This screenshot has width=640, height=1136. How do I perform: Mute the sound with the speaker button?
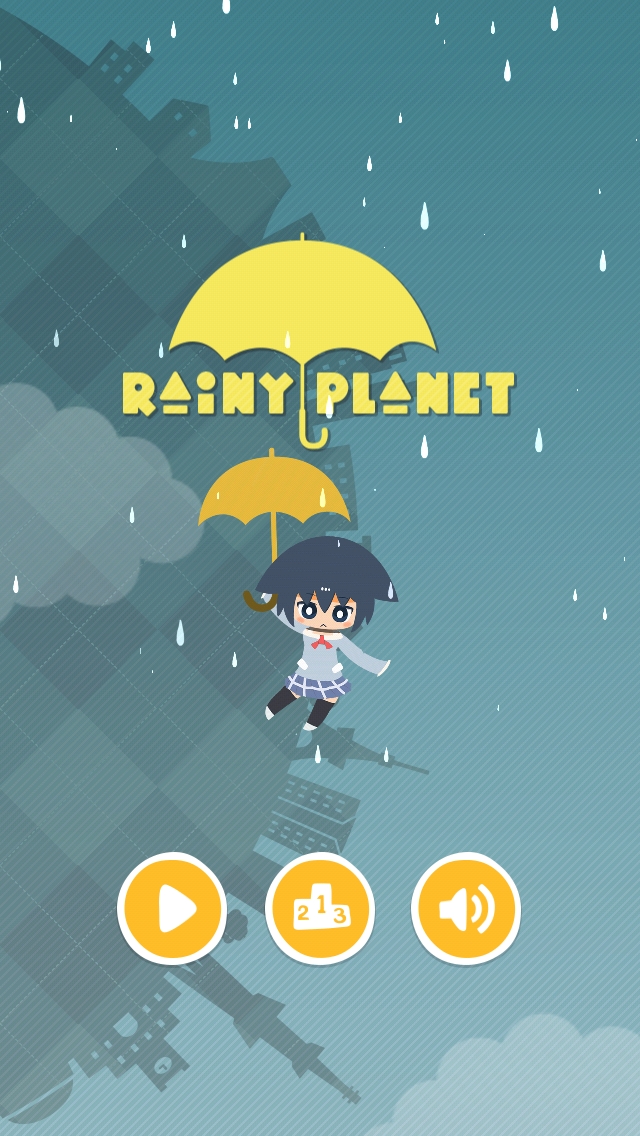coord(466,908)
